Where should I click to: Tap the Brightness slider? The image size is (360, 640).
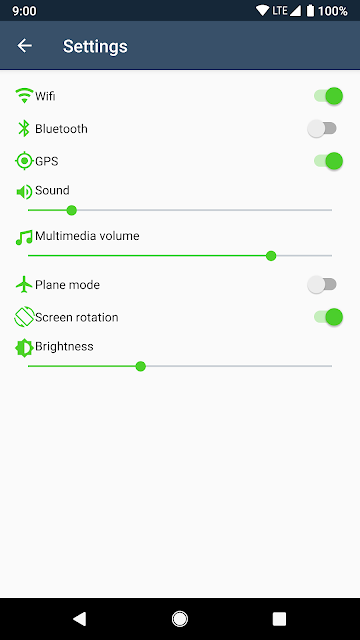(x=180, y=366)
